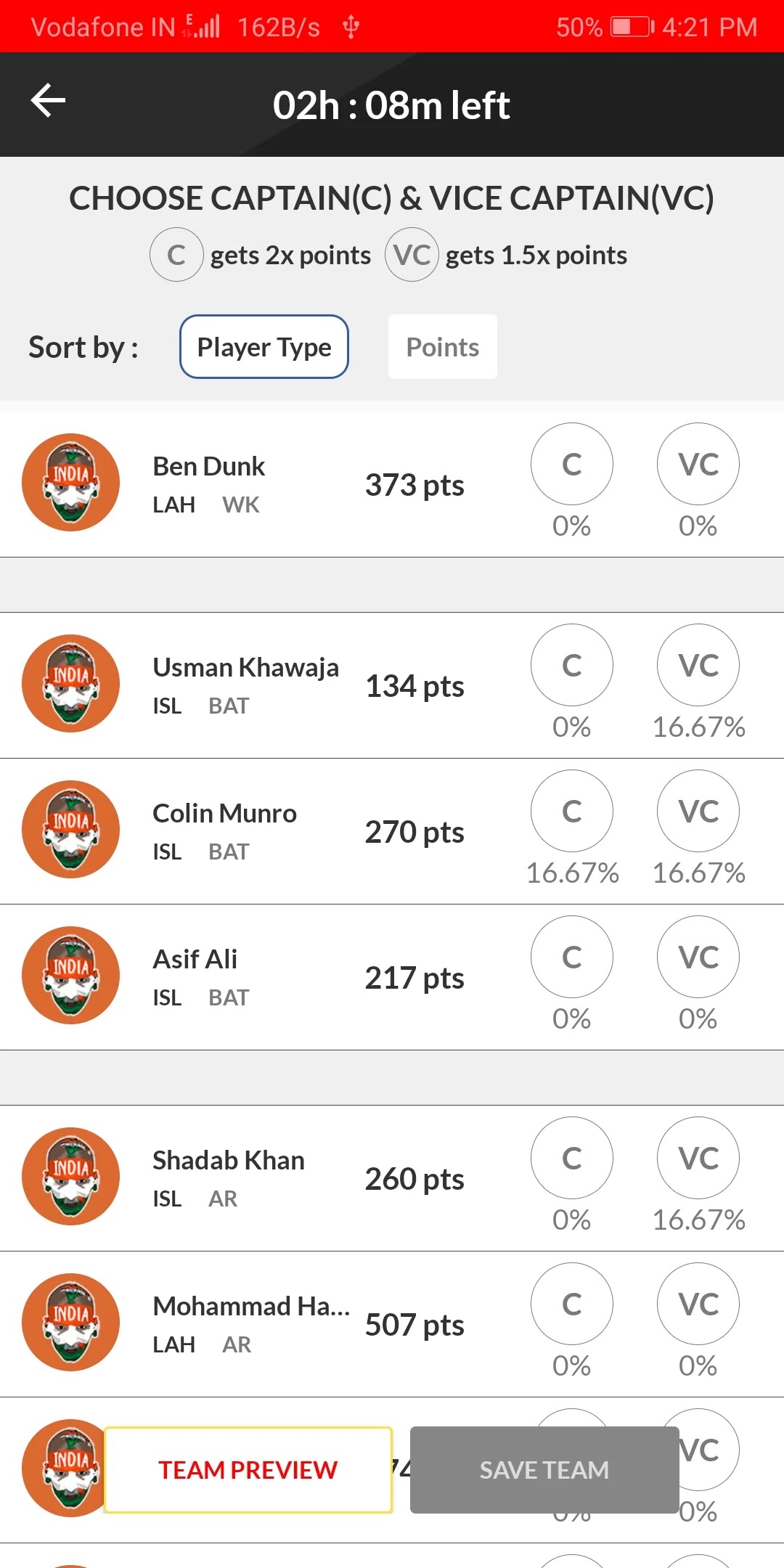784x1568 pixels.
Task: Sort players by Player Type
Action: 264,347
